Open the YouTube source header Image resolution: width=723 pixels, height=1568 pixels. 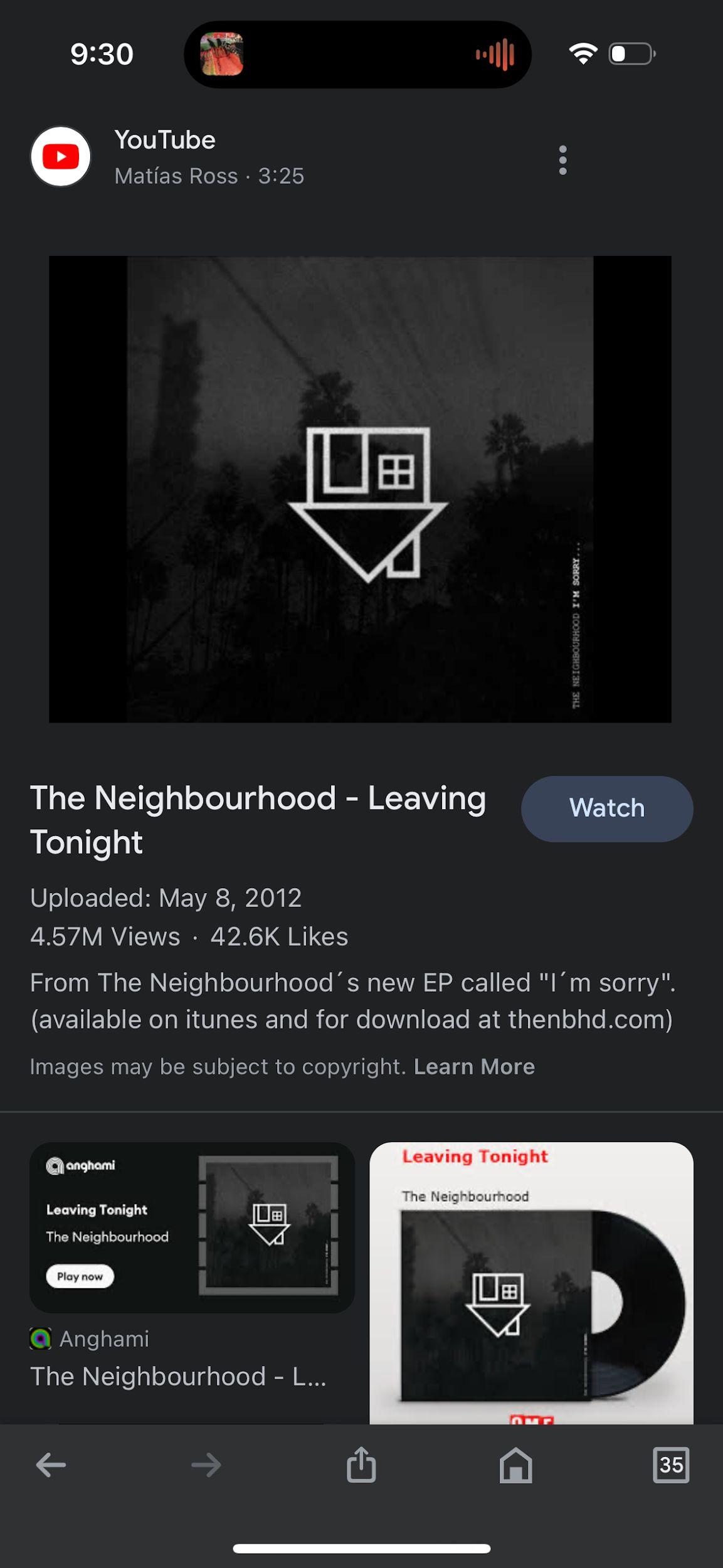coord(167,157)
